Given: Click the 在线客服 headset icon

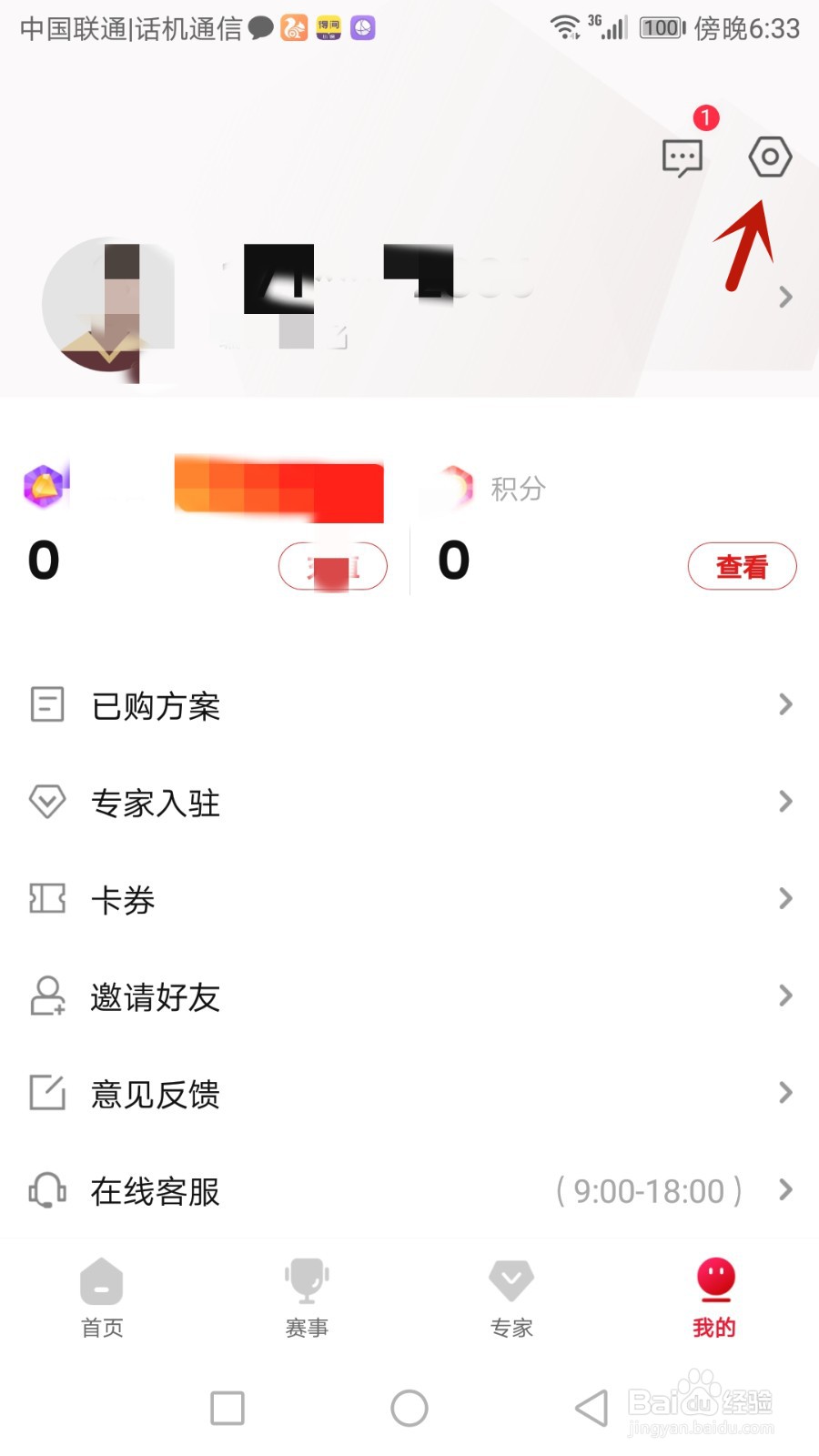Looking at the screenshot, I should tap(46, 1190).
